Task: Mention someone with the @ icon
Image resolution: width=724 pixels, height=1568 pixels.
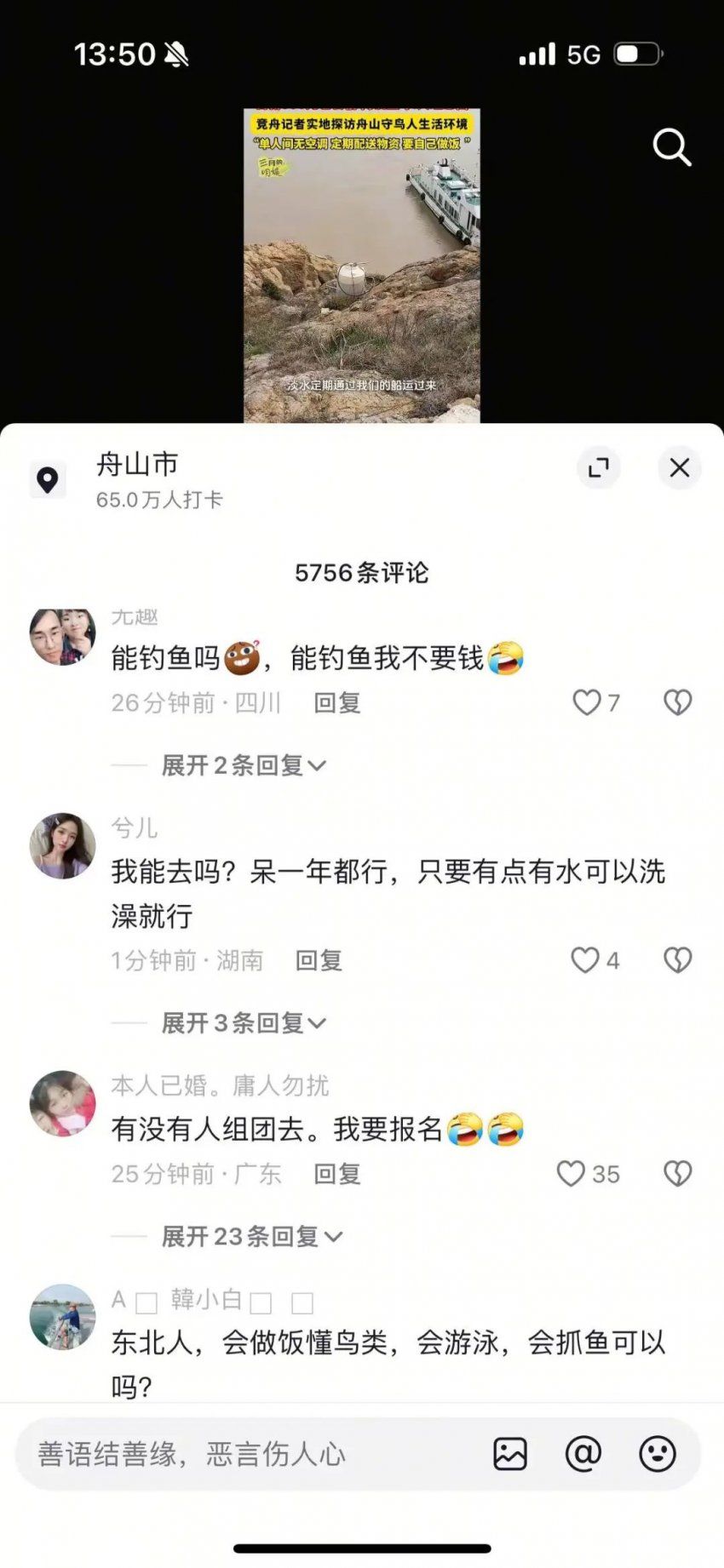Action: [x=583, y=1454]
